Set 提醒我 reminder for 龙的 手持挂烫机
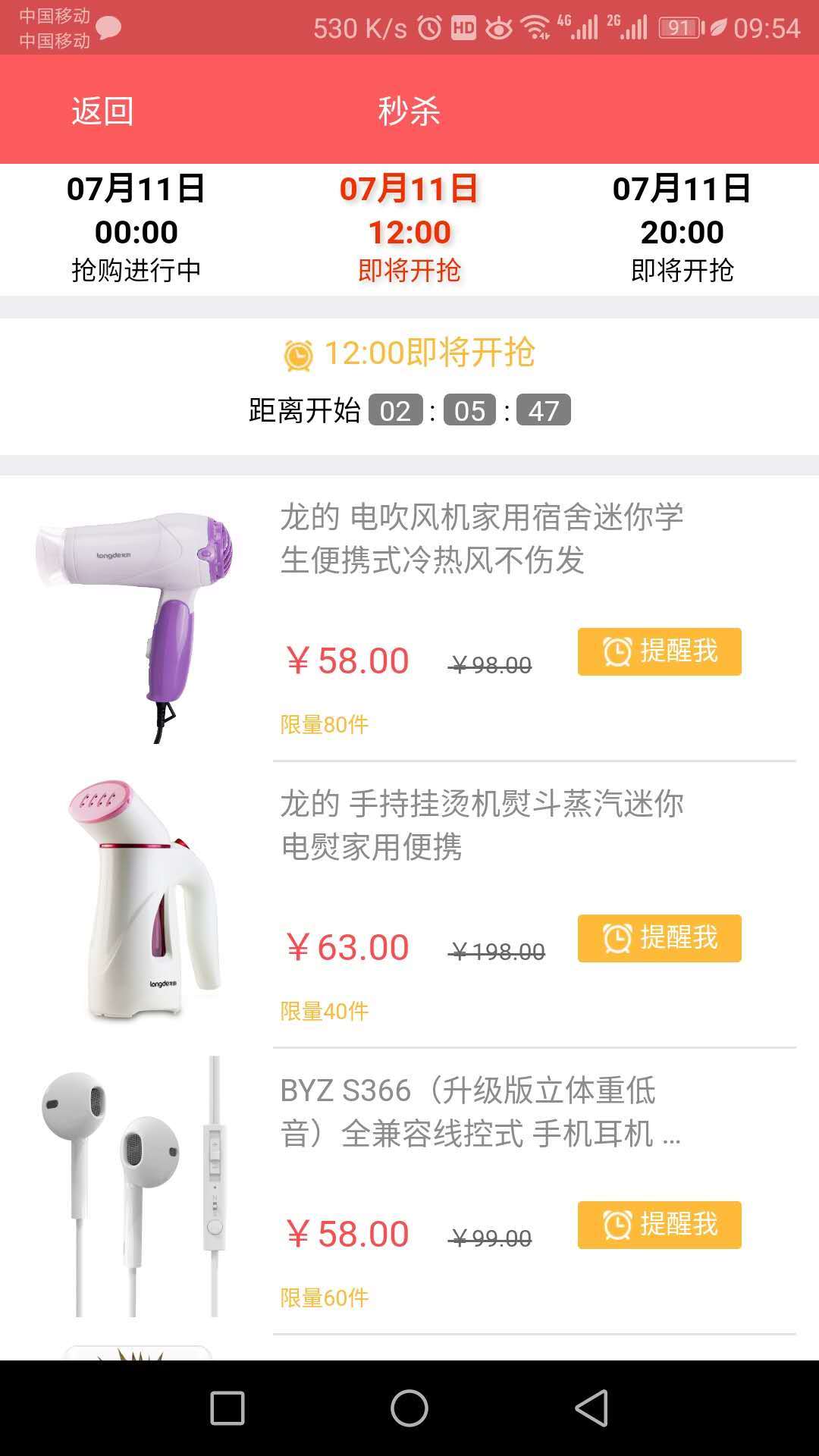The height and width of the screenshot is (1456, 819). pos(659,938)
